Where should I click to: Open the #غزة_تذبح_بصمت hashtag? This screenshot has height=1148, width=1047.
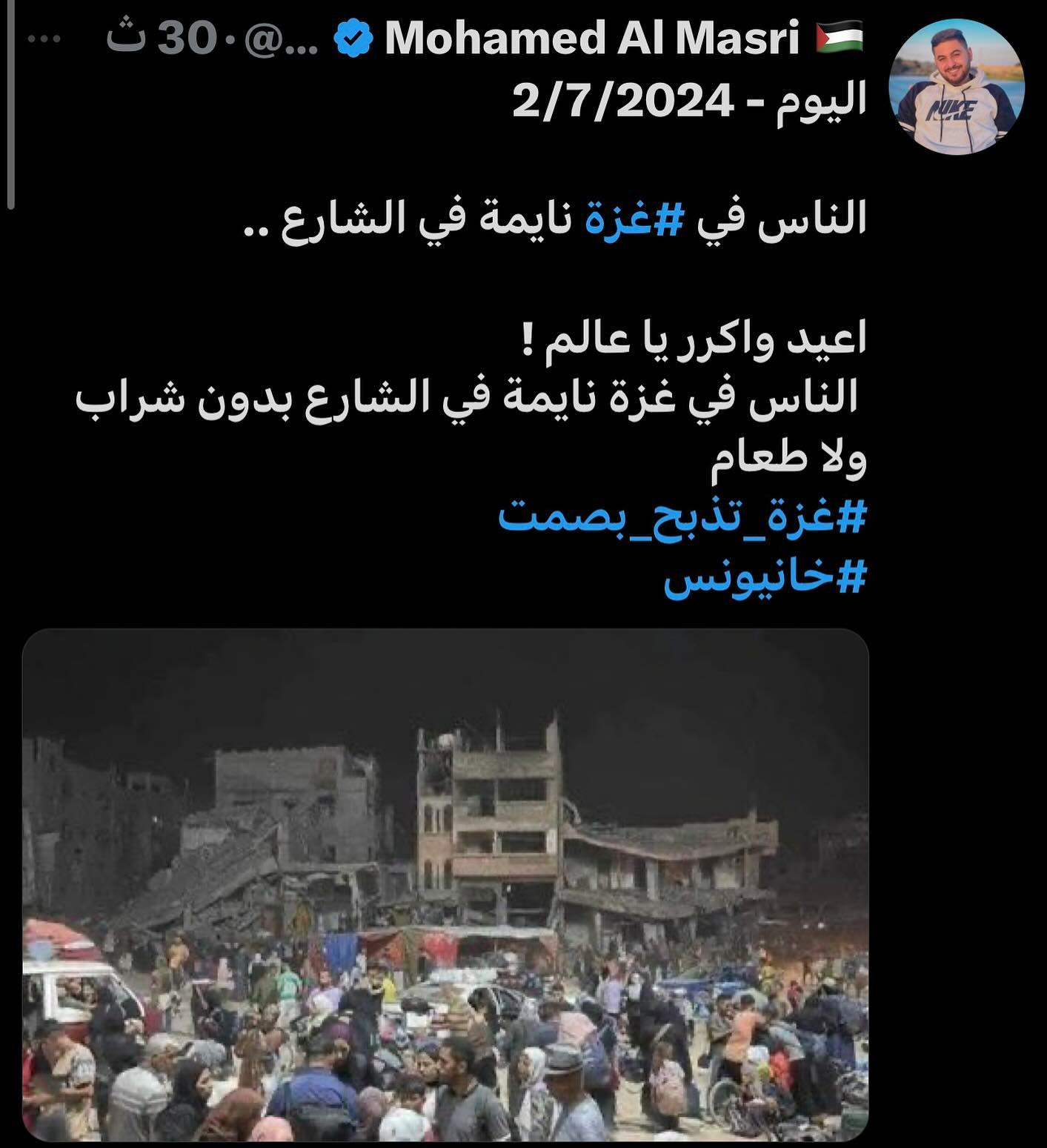point(682,518)
